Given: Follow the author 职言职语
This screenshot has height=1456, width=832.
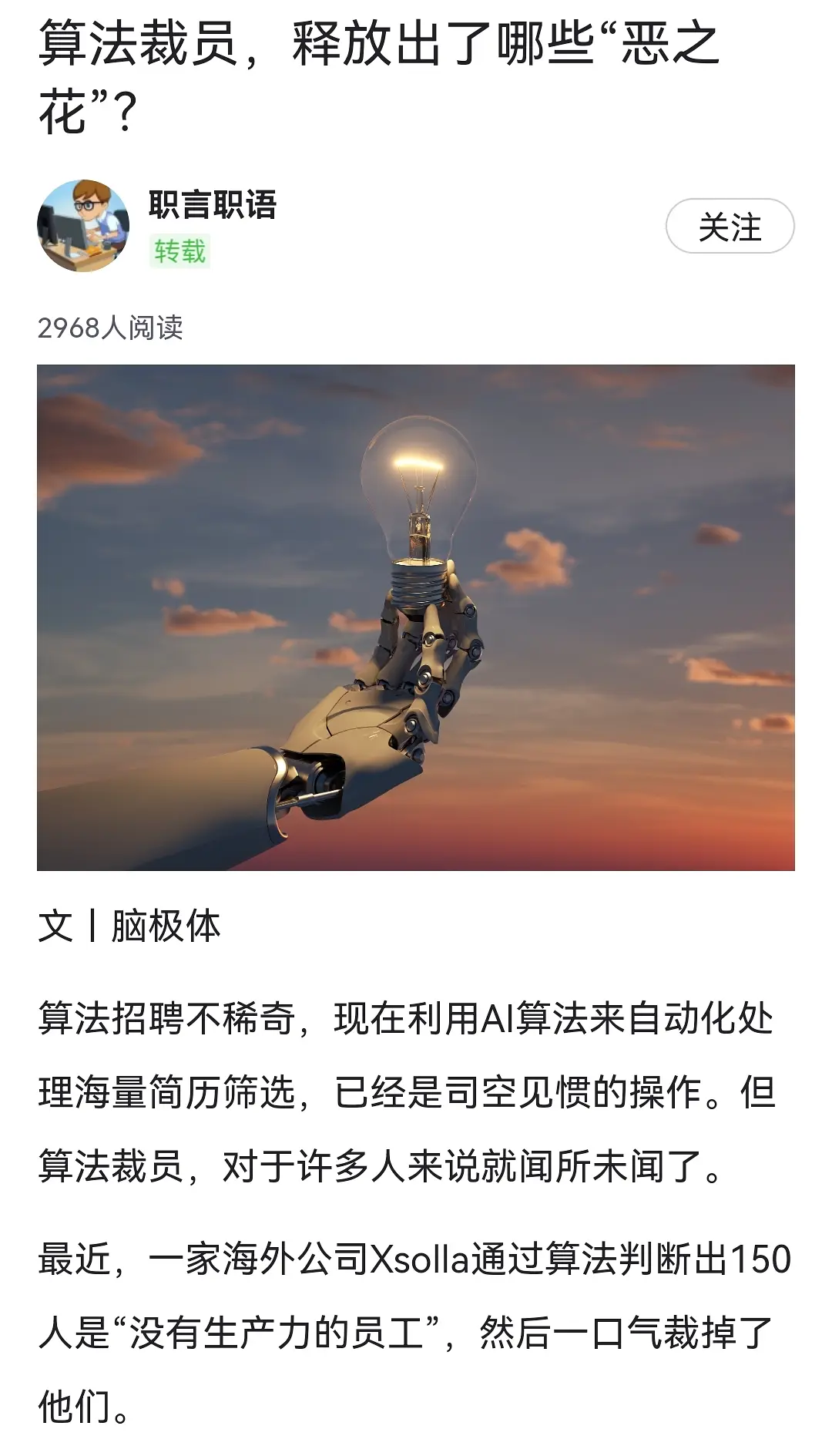Looking at the screenshot, I should click(729, 227).
